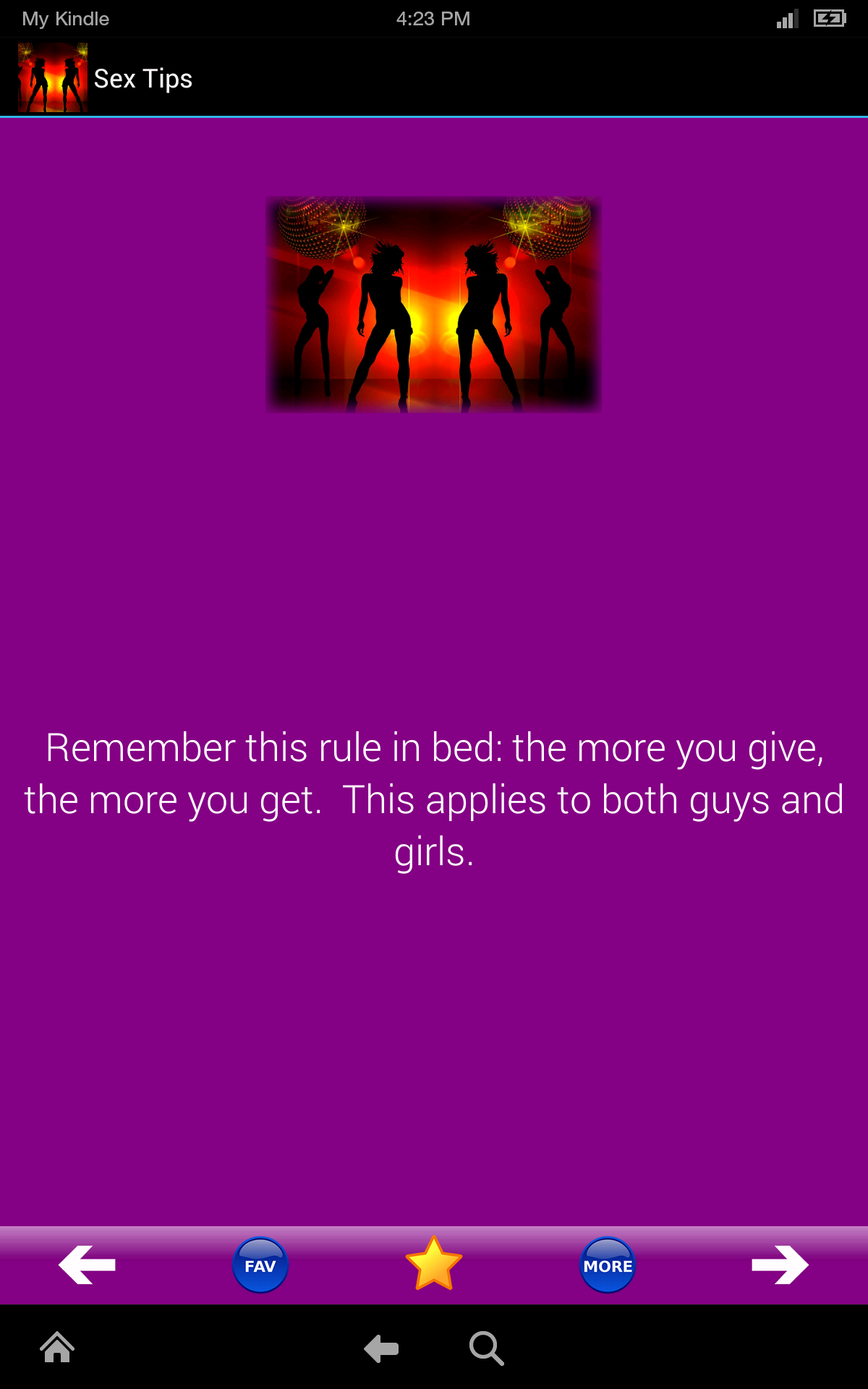Tap the MORE button
Image resolution: width=868 pixels, height=1389 pixels.
click(x=608, y=1265)
